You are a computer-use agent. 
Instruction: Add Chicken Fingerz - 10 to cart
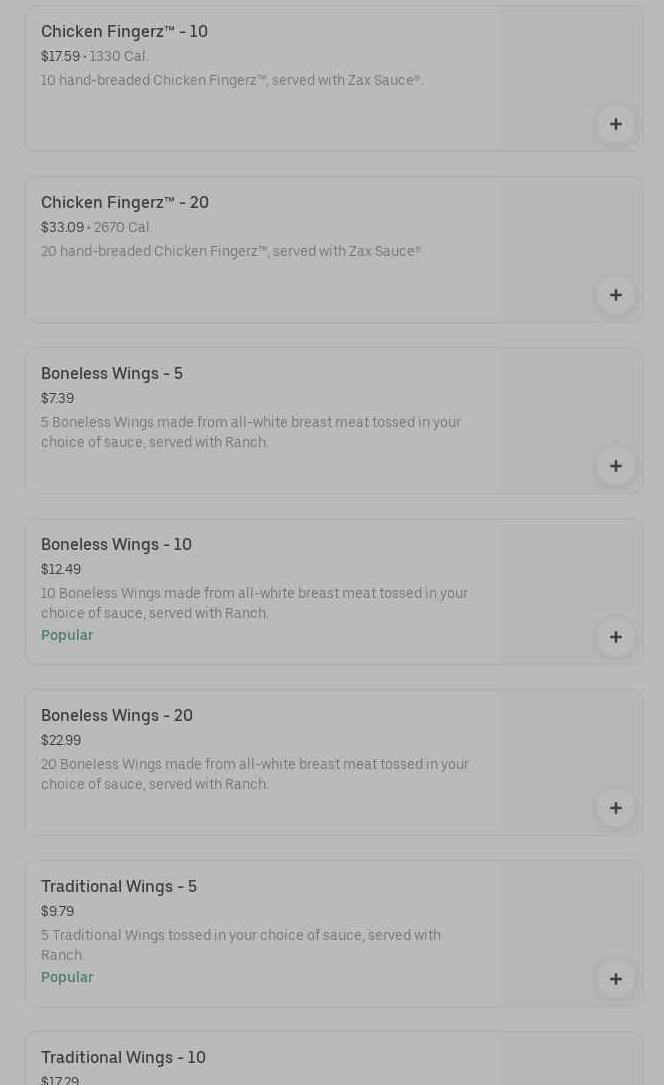pyautogui.click(x=615, y=124)
